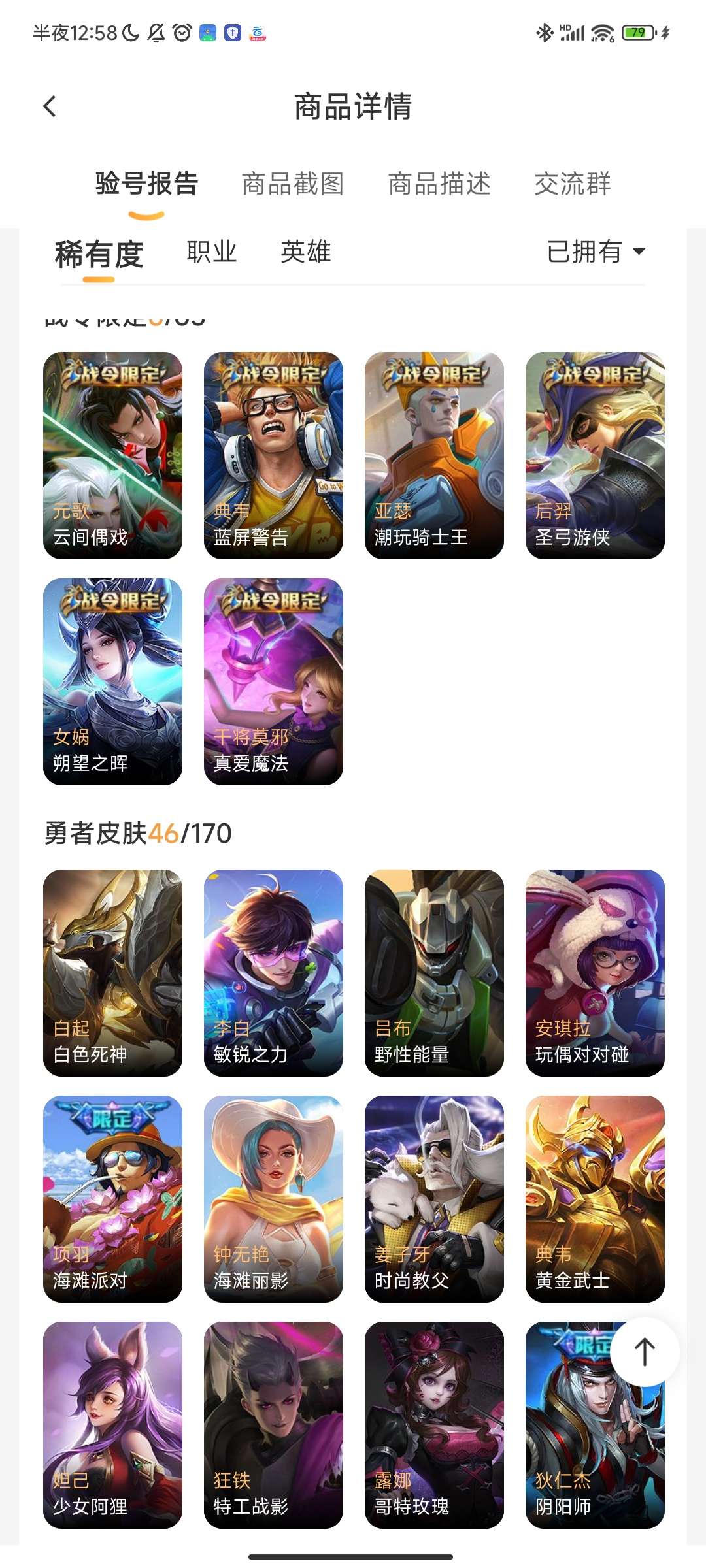Filter skins by 英雄
706x1568 pixels.
(x=305, y=252)
